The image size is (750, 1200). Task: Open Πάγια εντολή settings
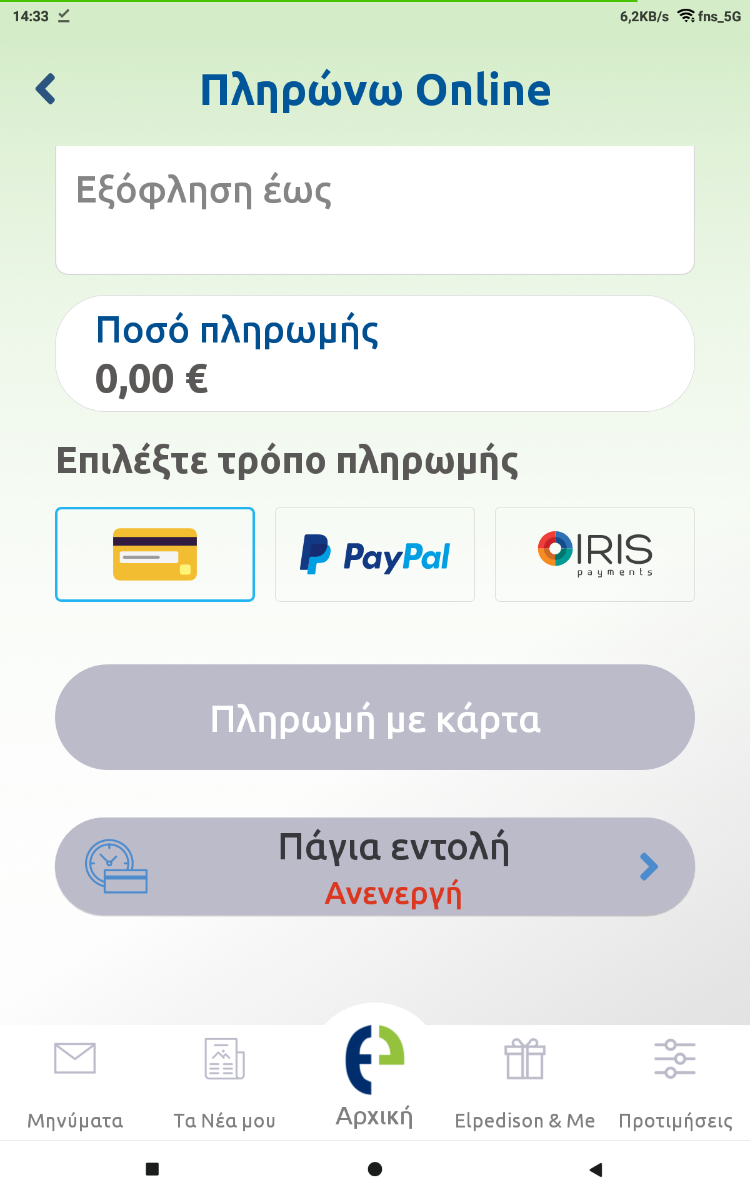click(375, 867)
